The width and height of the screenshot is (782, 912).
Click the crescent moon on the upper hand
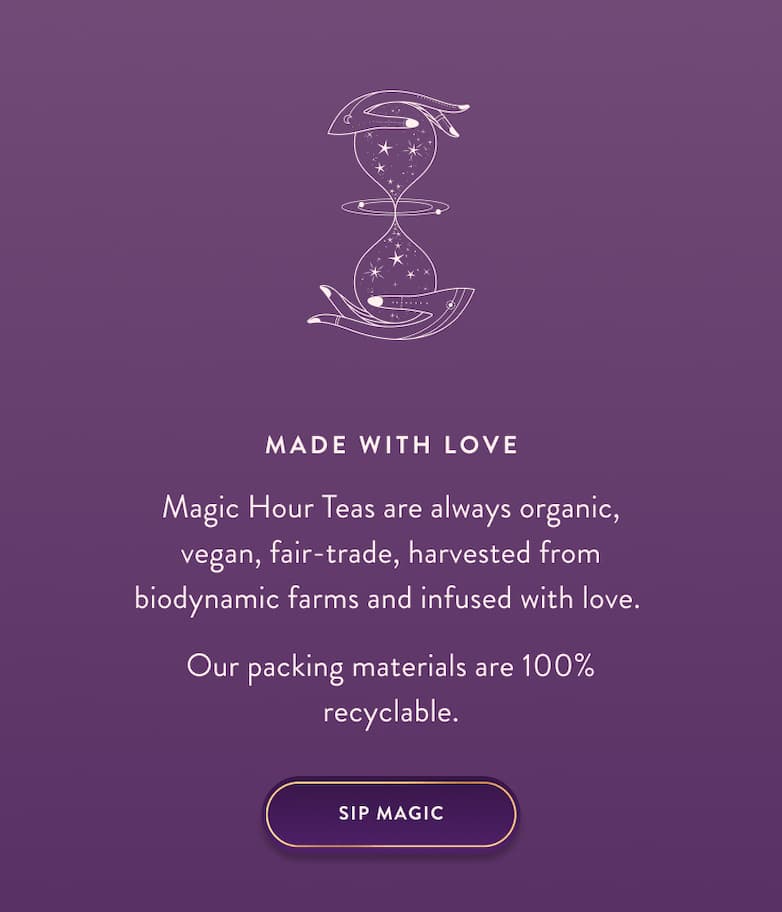[347, 117]
